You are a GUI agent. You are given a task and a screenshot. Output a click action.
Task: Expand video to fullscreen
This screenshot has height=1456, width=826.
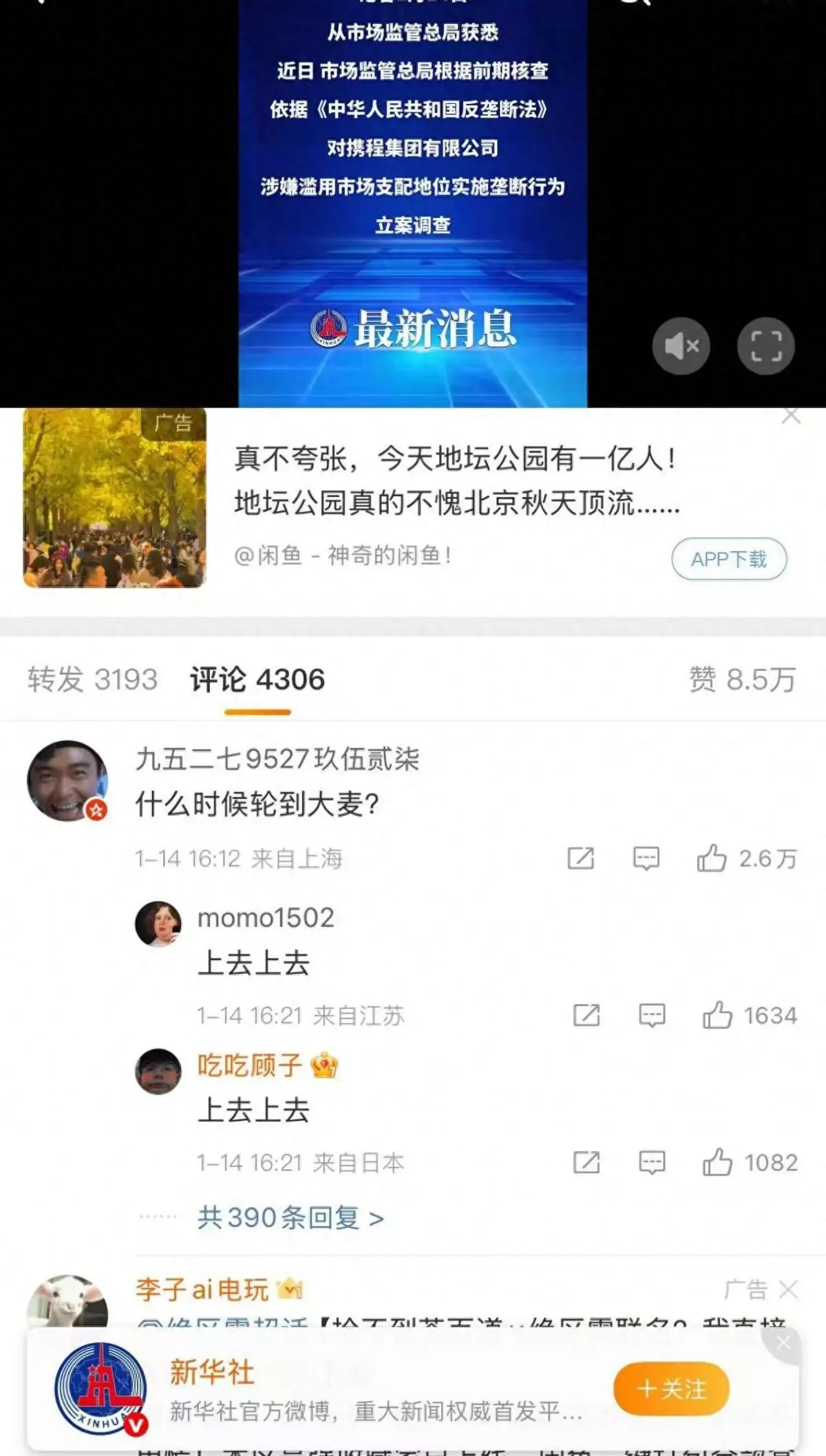point(765,346)
